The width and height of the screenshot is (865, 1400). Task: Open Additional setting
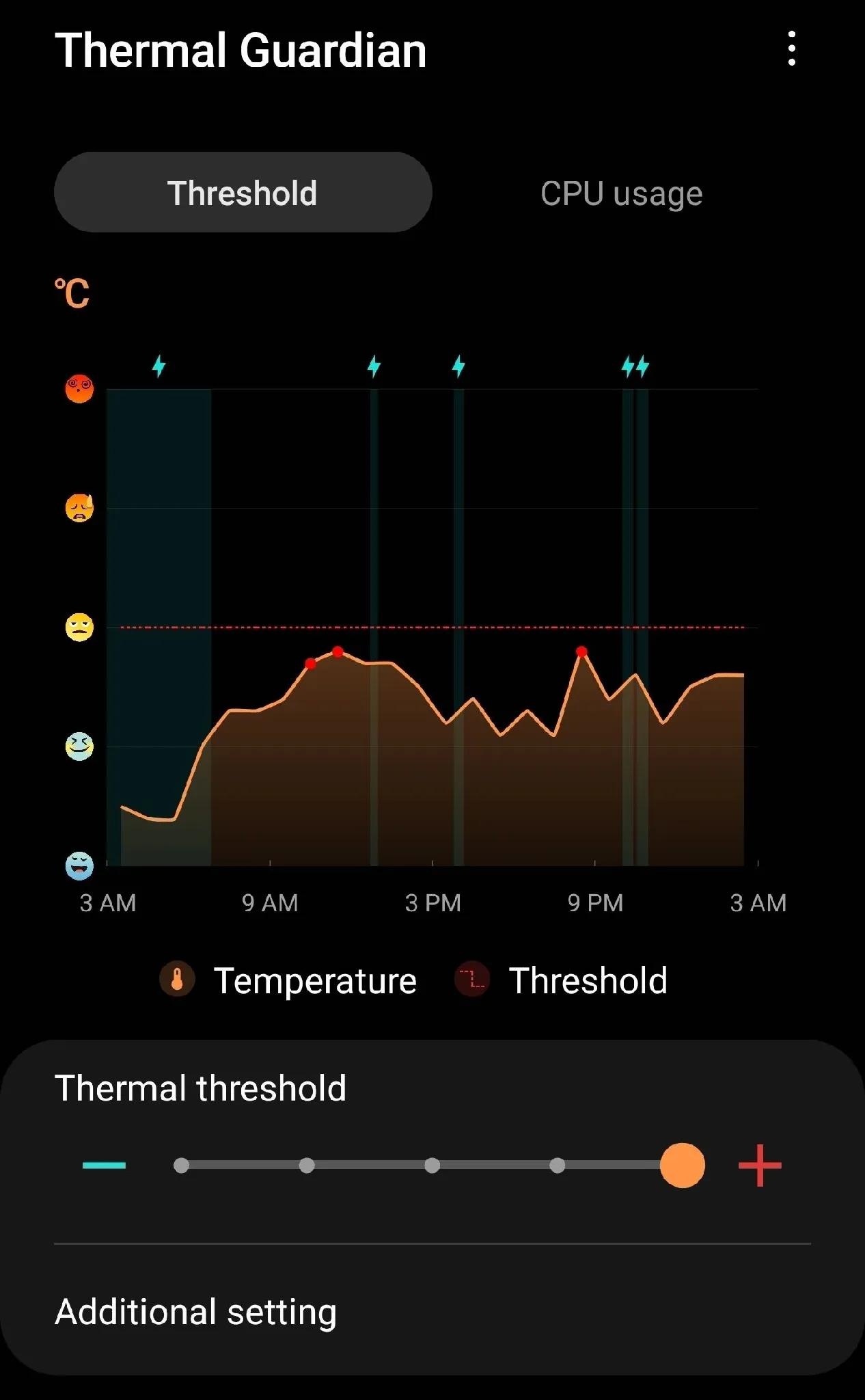tap(432, 1311)
